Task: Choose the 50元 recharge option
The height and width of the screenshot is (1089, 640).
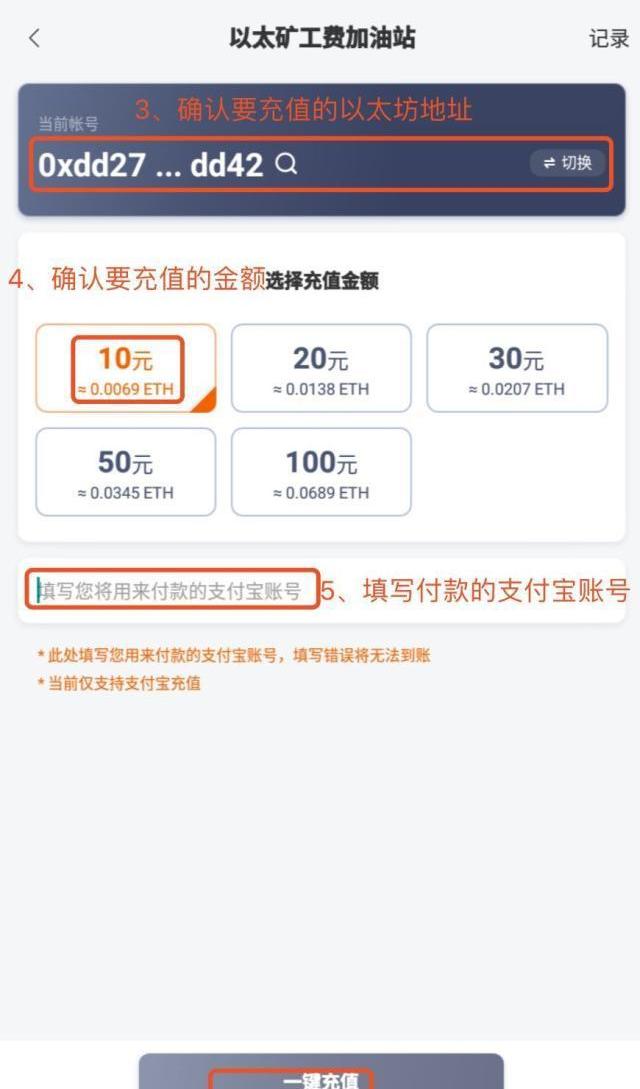Action: pos(126,472)
